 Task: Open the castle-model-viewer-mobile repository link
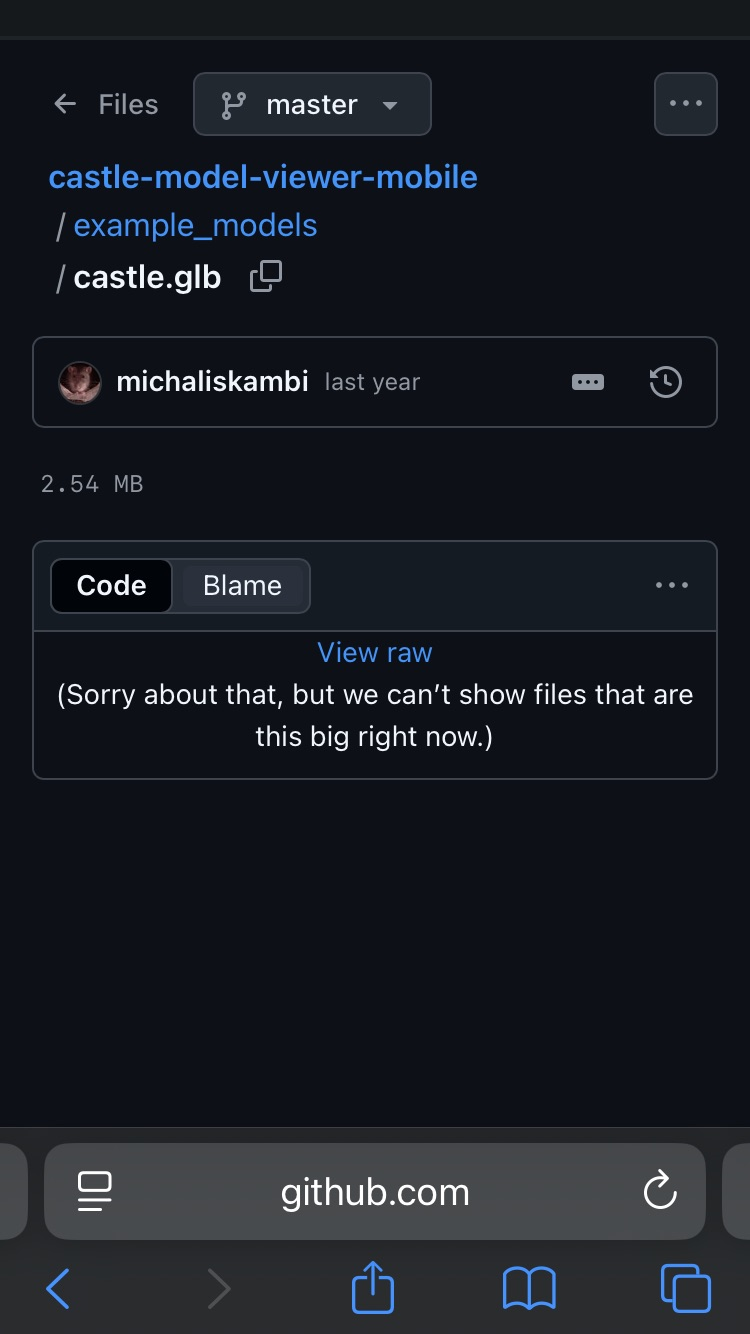point(263,177)
